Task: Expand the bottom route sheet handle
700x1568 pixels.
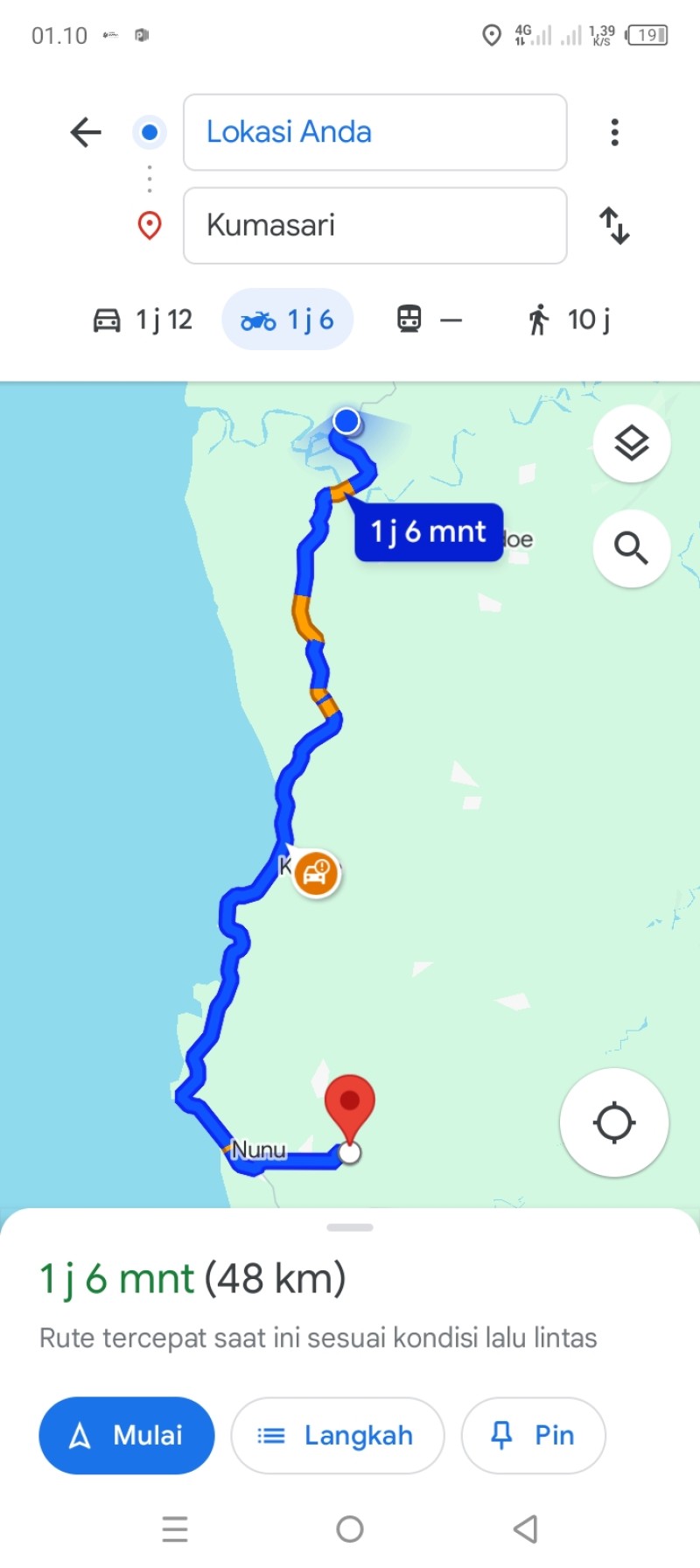Action: tap(350, 1227)
